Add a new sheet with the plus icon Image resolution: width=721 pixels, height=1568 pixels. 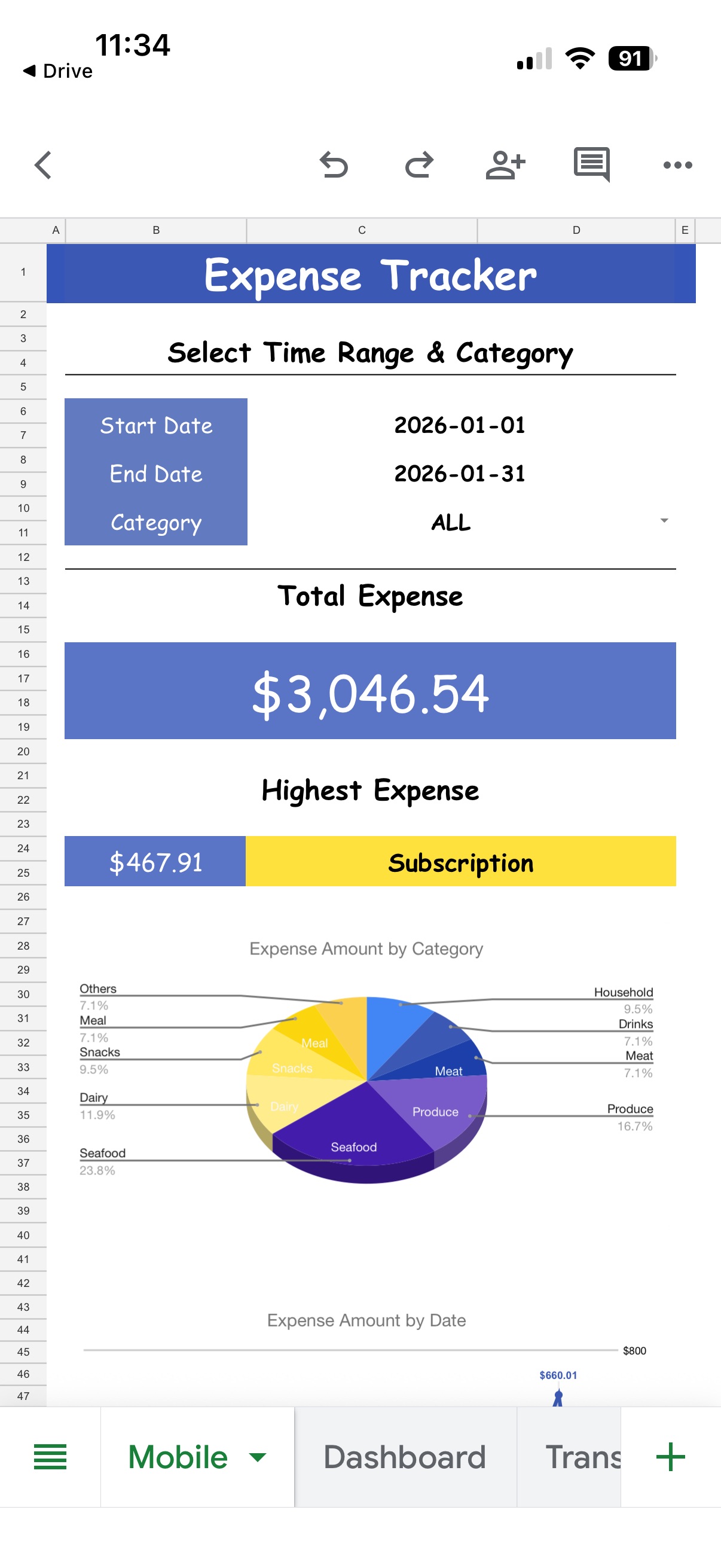(x=670, y=1457)
